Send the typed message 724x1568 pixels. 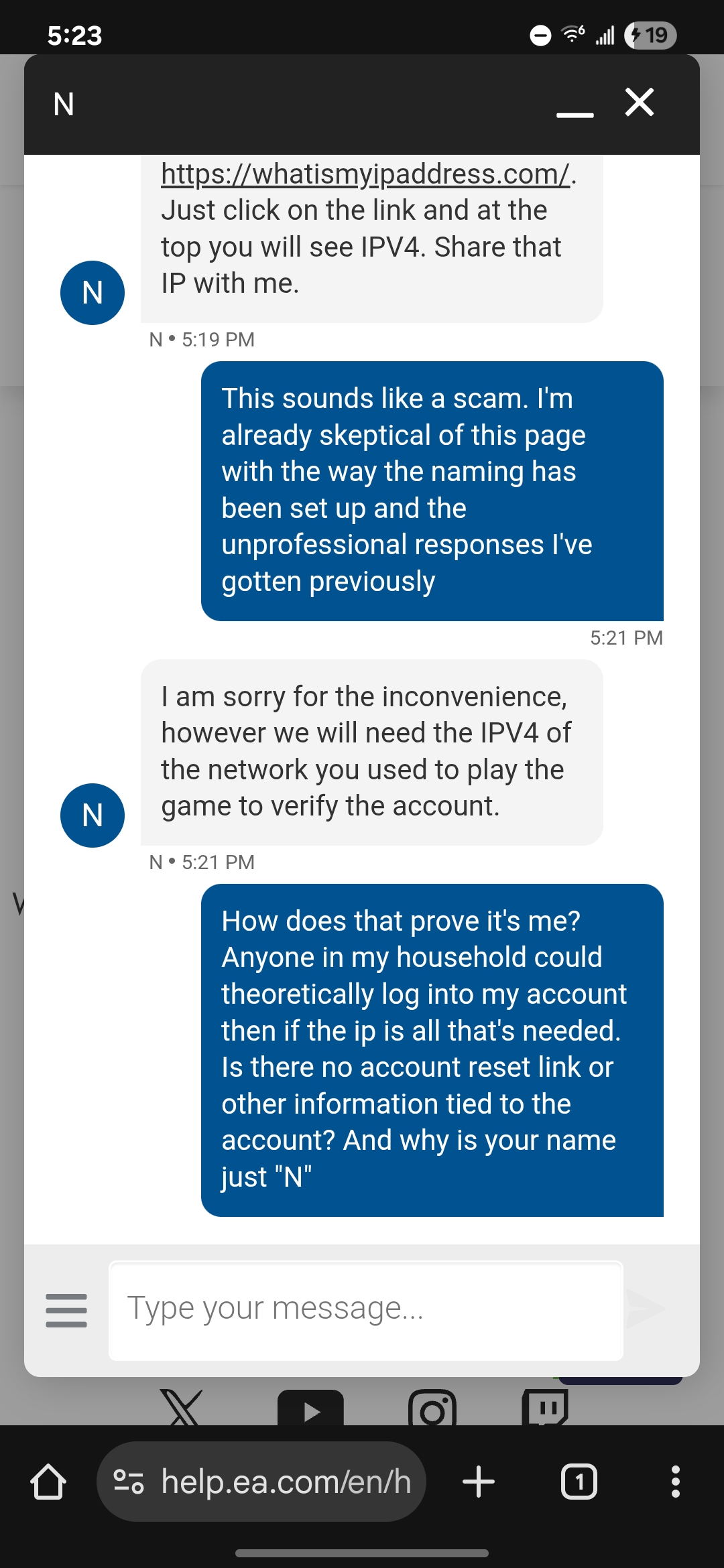[x=645, y=1308]
